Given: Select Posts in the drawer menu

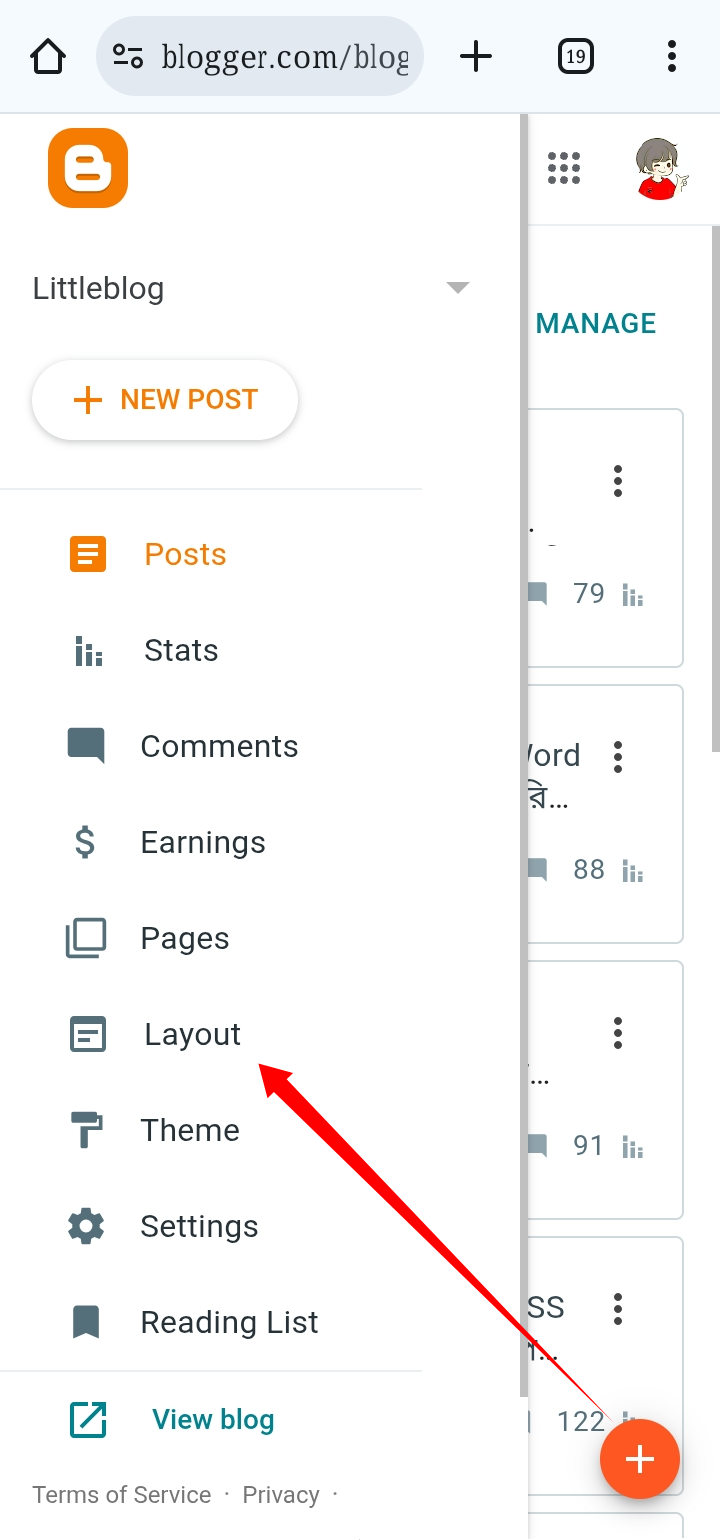Looking at the screenshot, I should click(x=185, y=555).
